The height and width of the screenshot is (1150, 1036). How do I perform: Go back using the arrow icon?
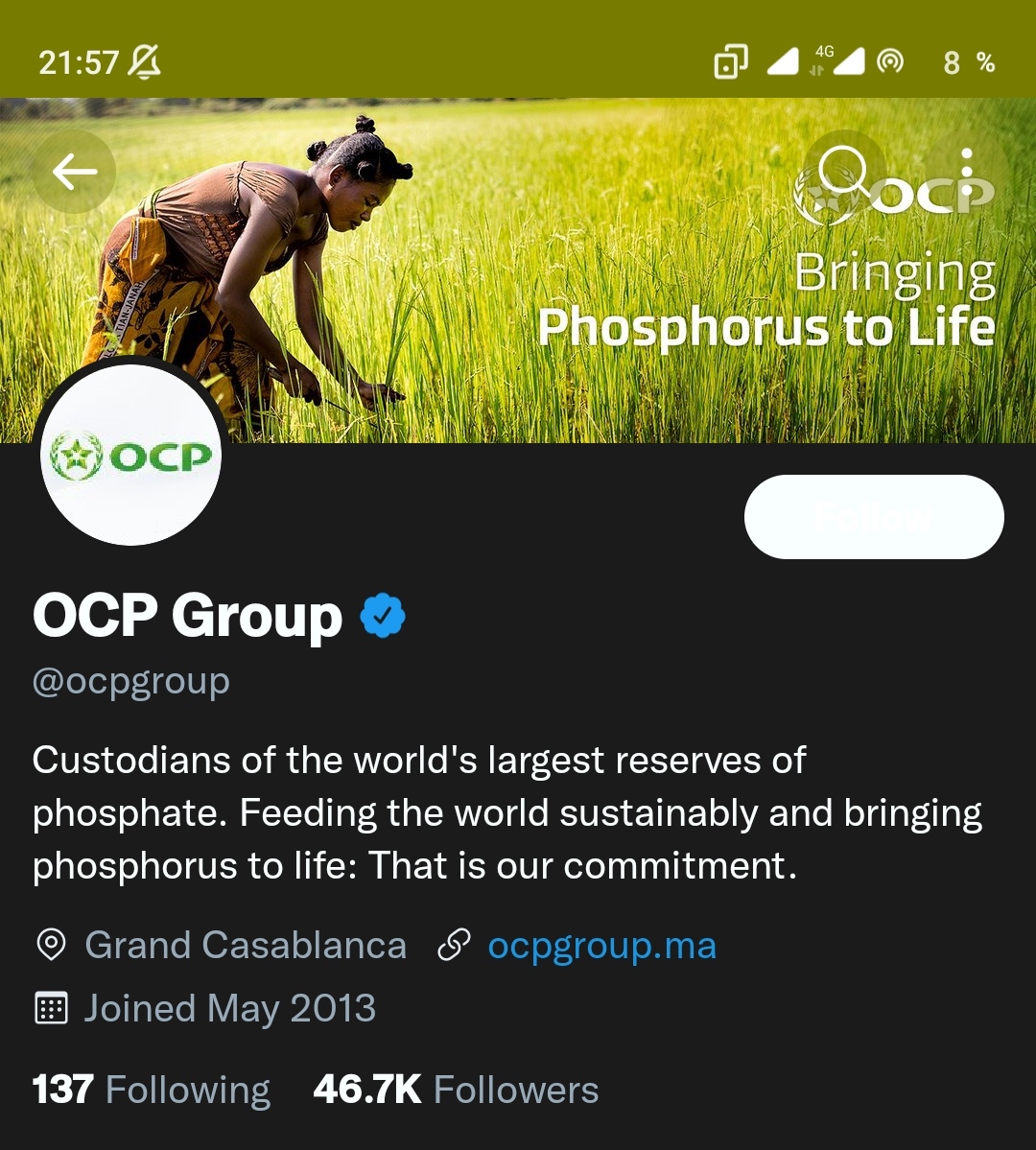pyautogui.click(x=74, y=173)
